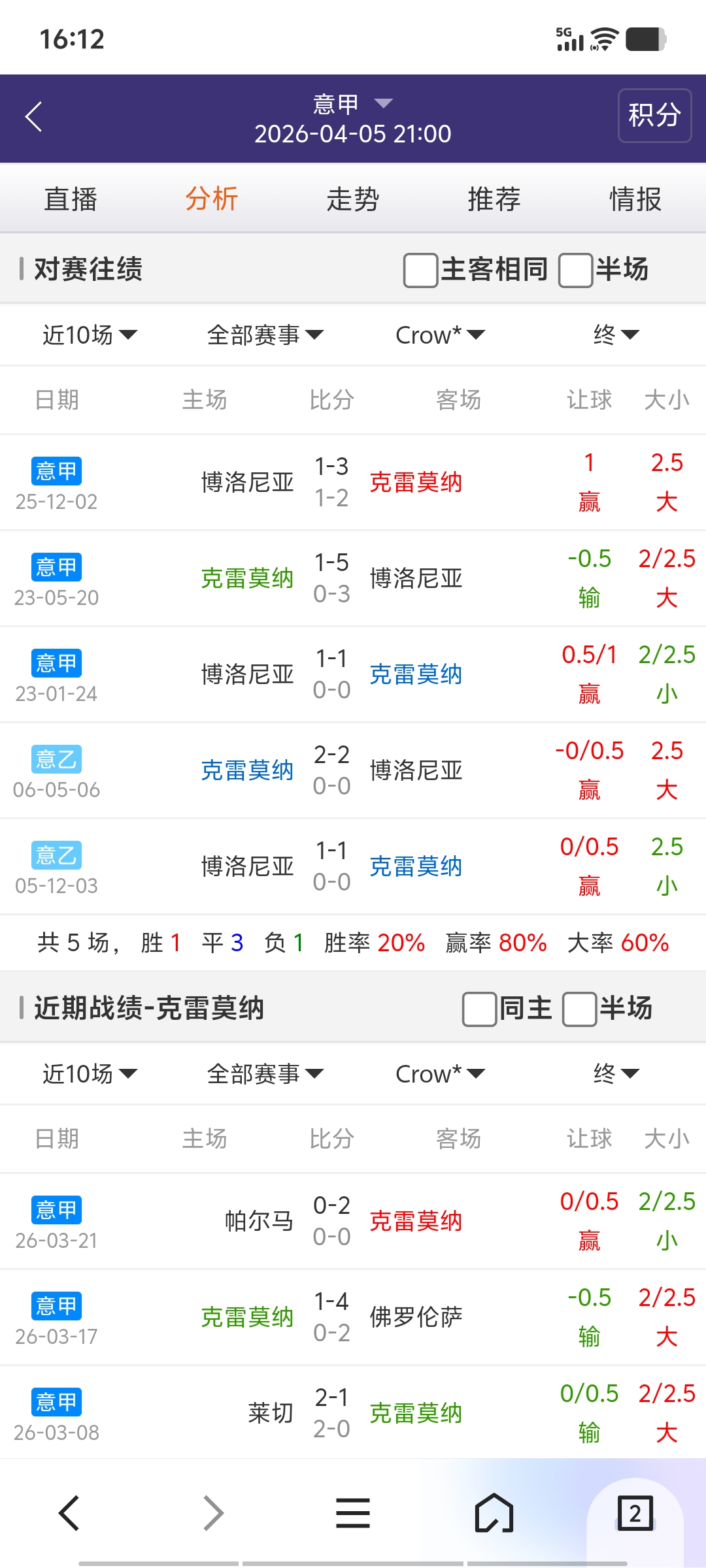Enable 半场 checkbox in 对赛往绩 section
706x1568 pixels.
[x=575, y=270]
